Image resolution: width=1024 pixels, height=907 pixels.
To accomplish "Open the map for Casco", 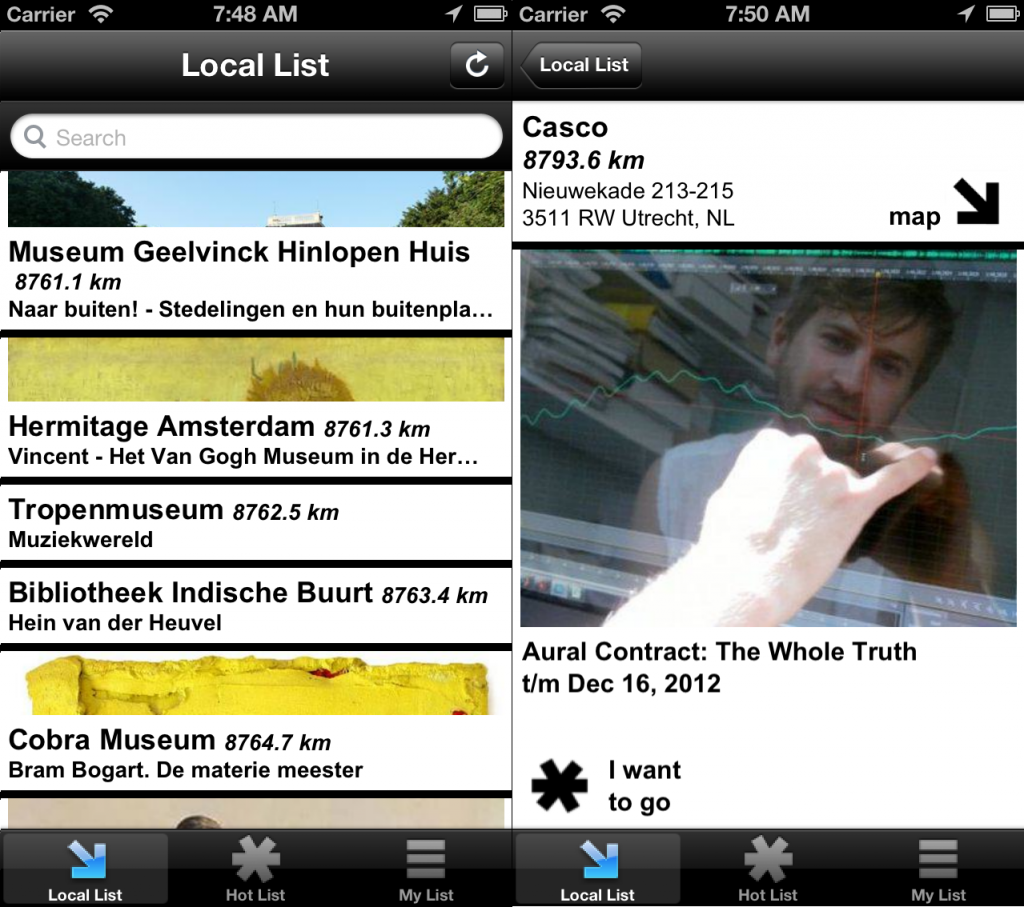I will (x=945, y=205).
